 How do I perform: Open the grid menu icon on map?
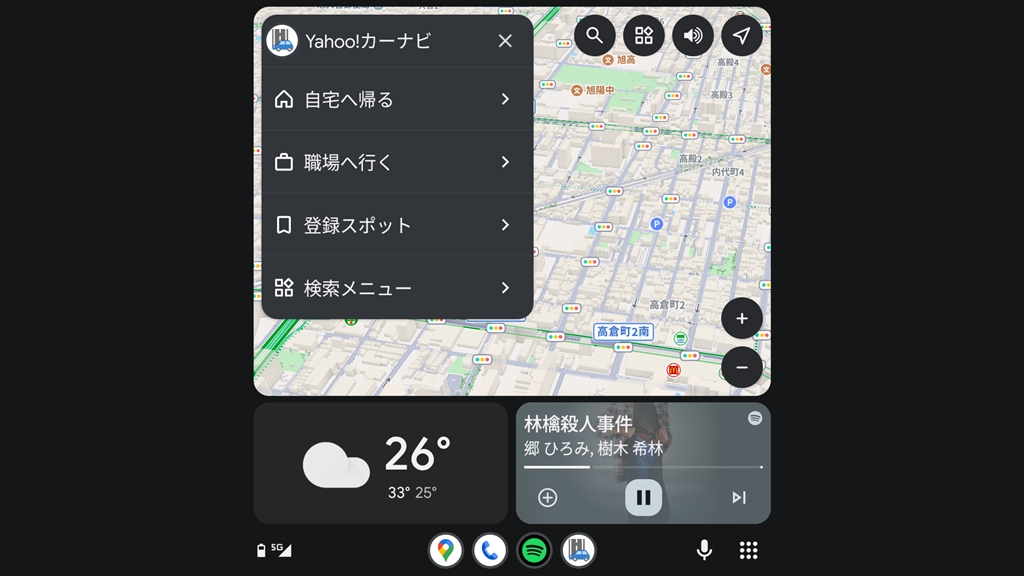[x=644, y=36]
